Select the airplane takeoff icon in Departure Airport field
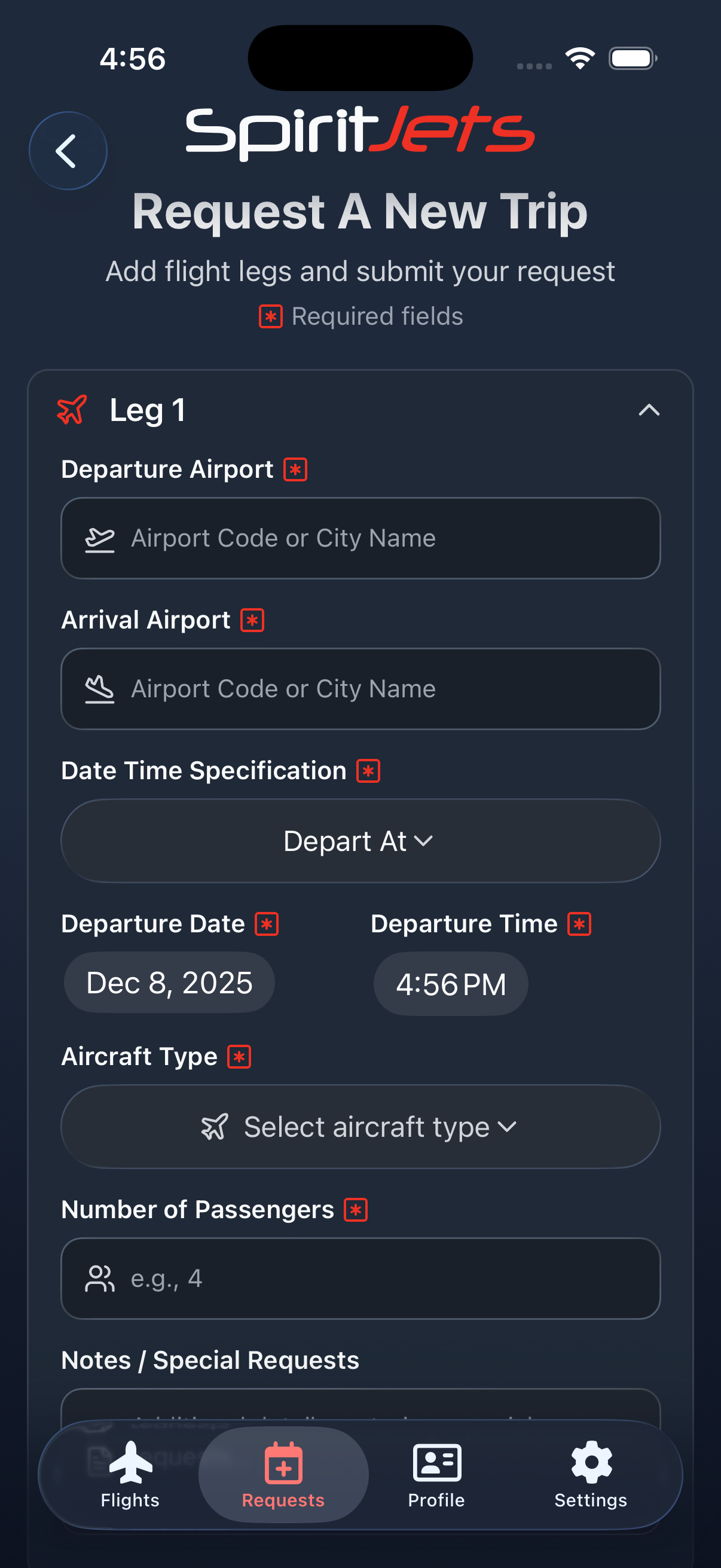Viewport: 721px width, 1568px height. (101, 538)
